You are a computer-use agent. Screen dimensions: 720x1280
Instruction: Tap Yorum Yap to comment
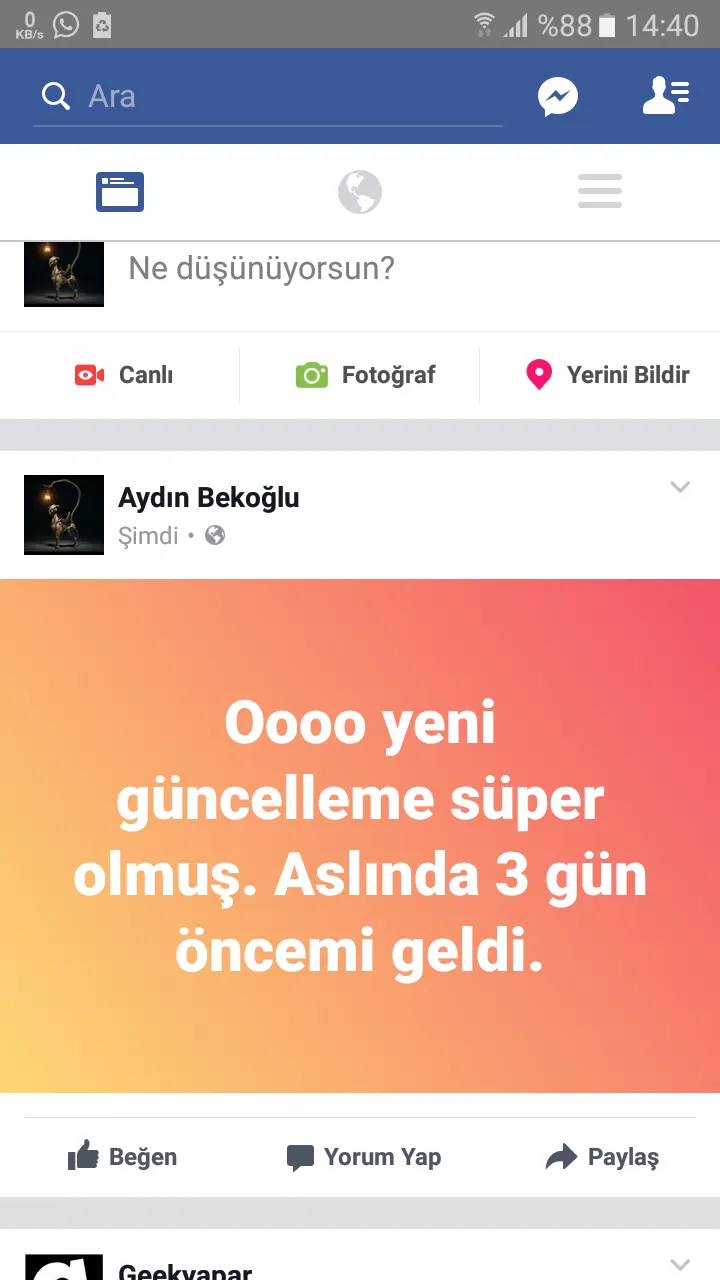[364, 1157]
